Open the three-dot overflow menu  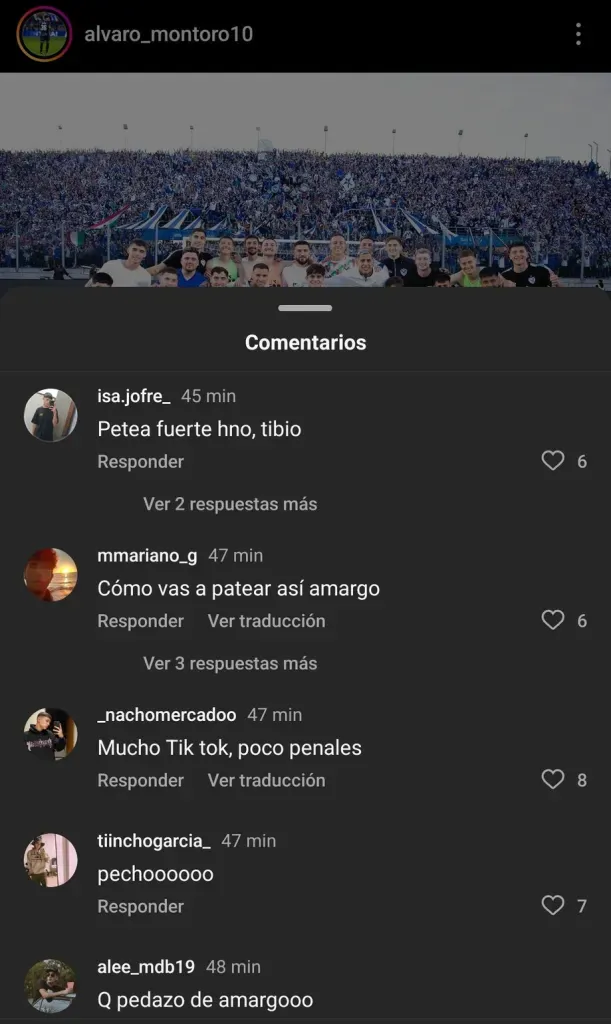pyautogui.click(x=578, y=34)
